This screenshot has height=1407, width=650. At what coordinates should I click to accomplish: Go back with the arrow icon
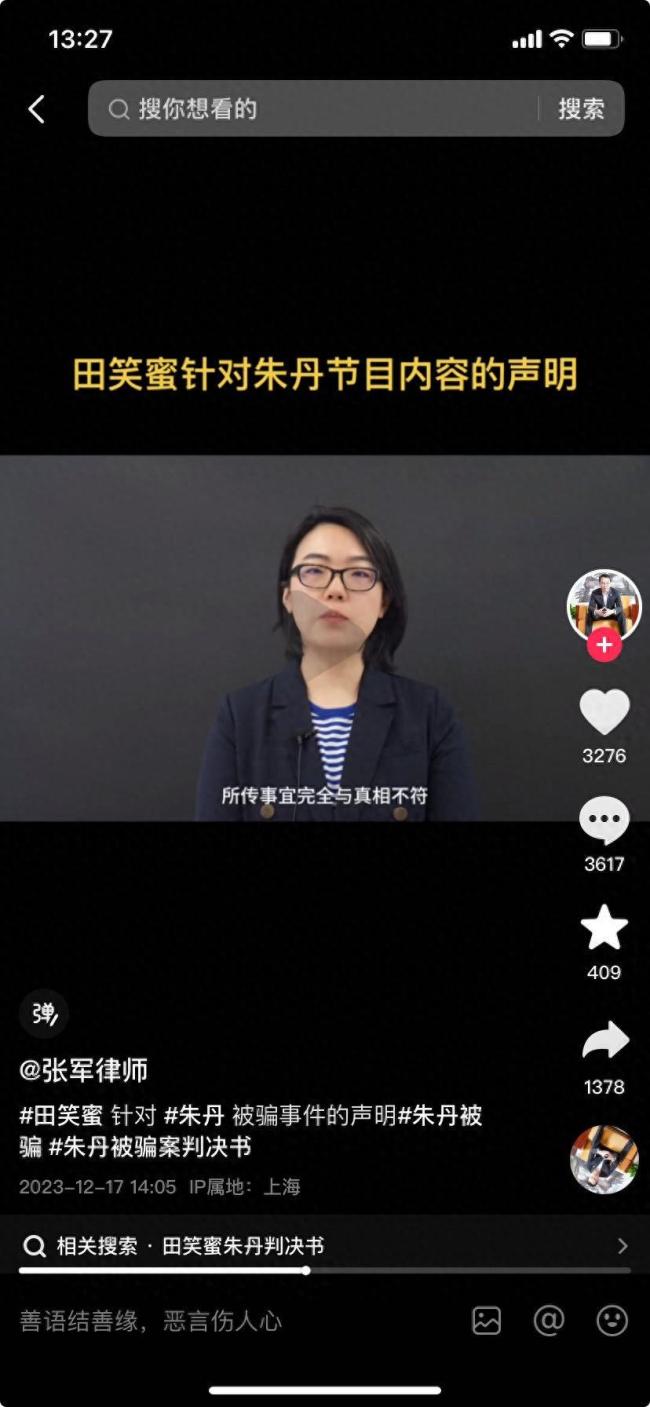(x=37, y=109)
